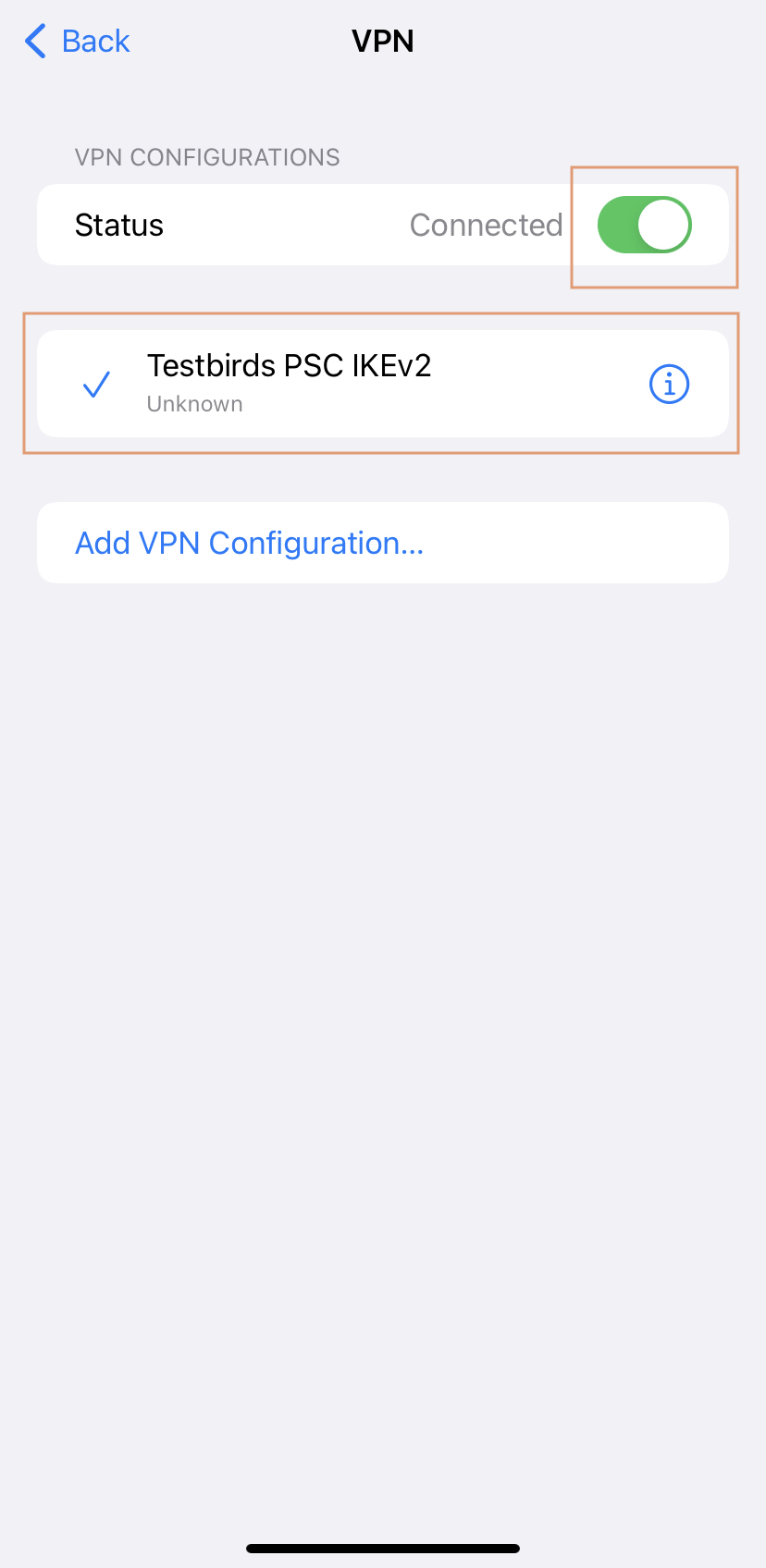Toggle the Connected VPN status switch
766x1568 pixels.
coord(644,224)
